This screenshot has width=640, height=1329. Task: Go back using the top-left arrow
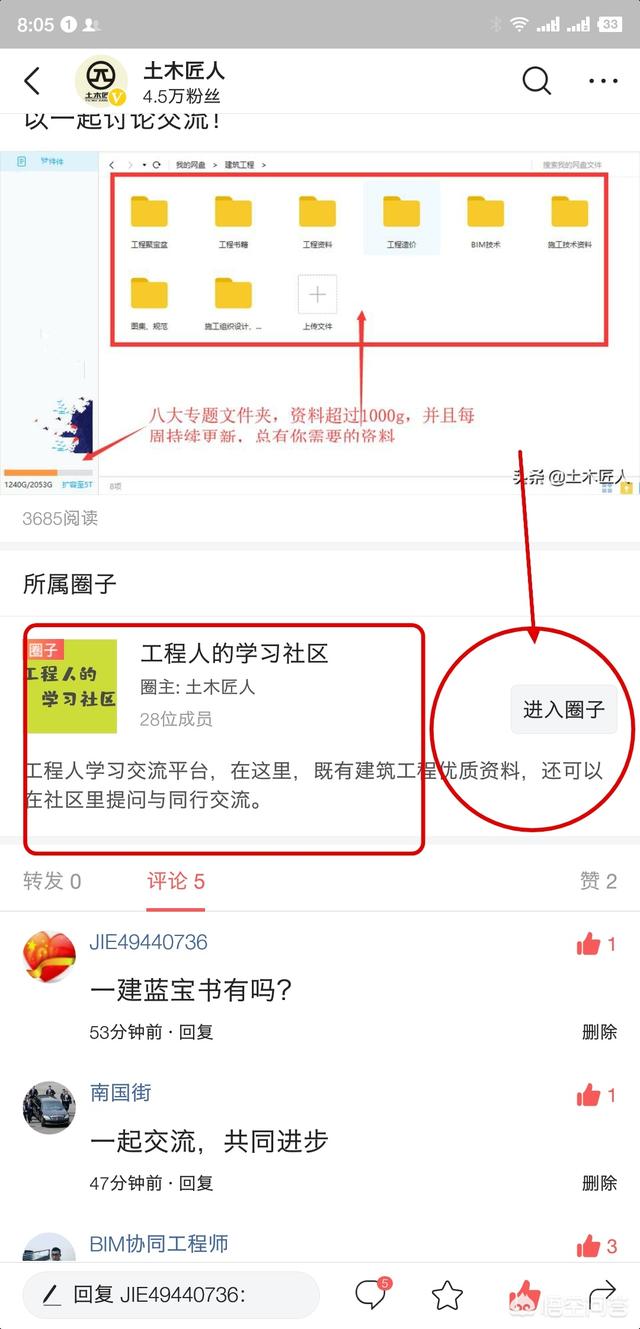(33, 81)
